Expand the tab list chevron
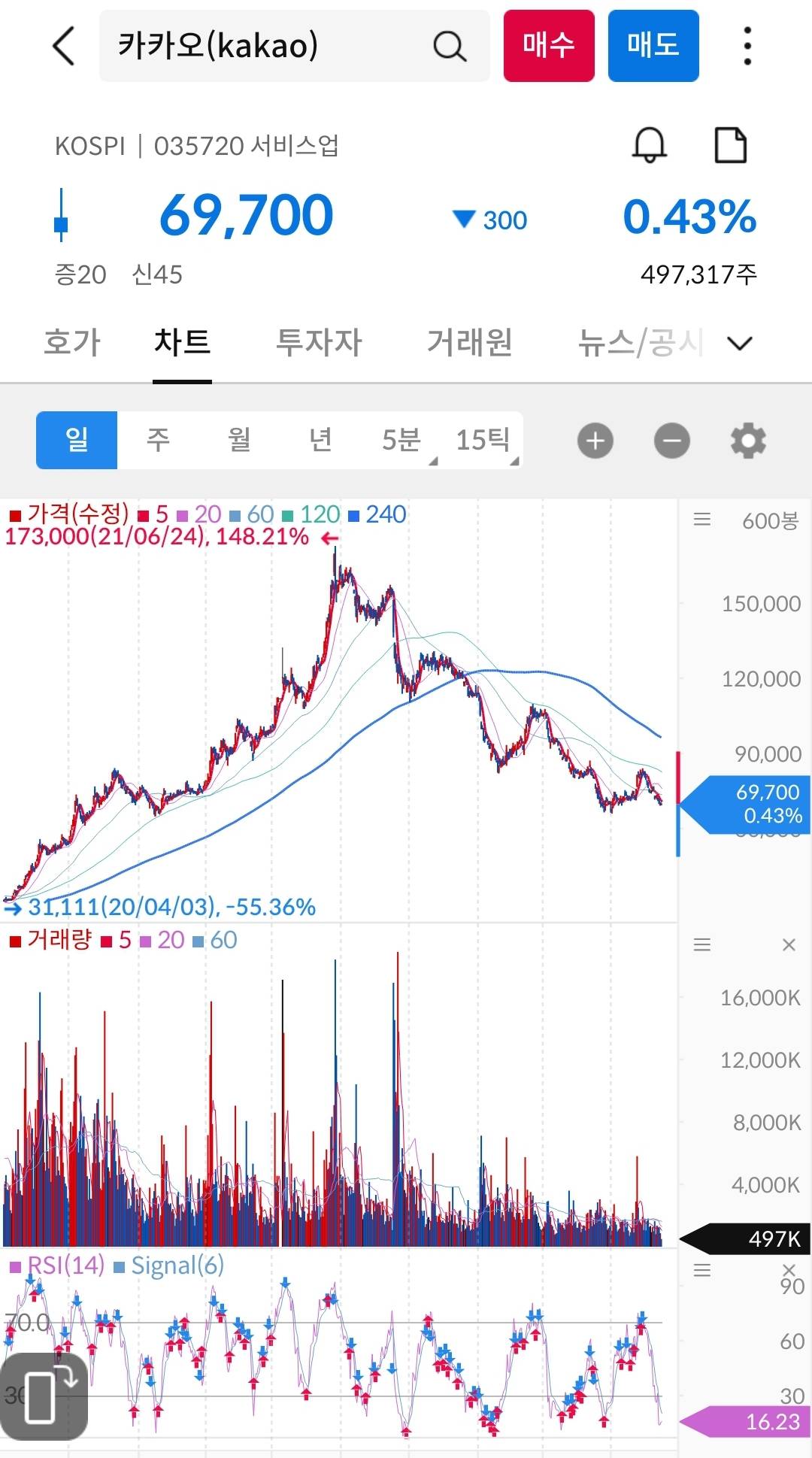Viewport: 812px width, 1458px height. point(740,344)
